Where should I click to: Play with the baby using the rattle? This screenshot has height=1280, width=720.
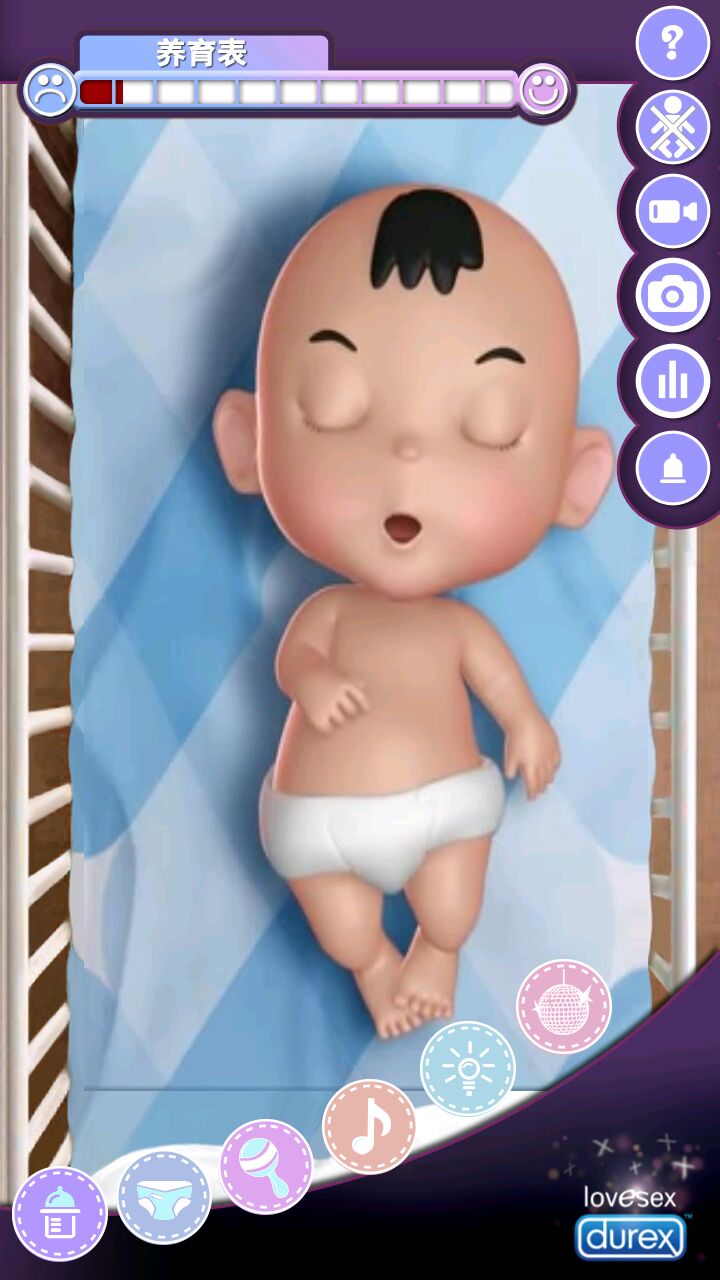pos(266,1166)
